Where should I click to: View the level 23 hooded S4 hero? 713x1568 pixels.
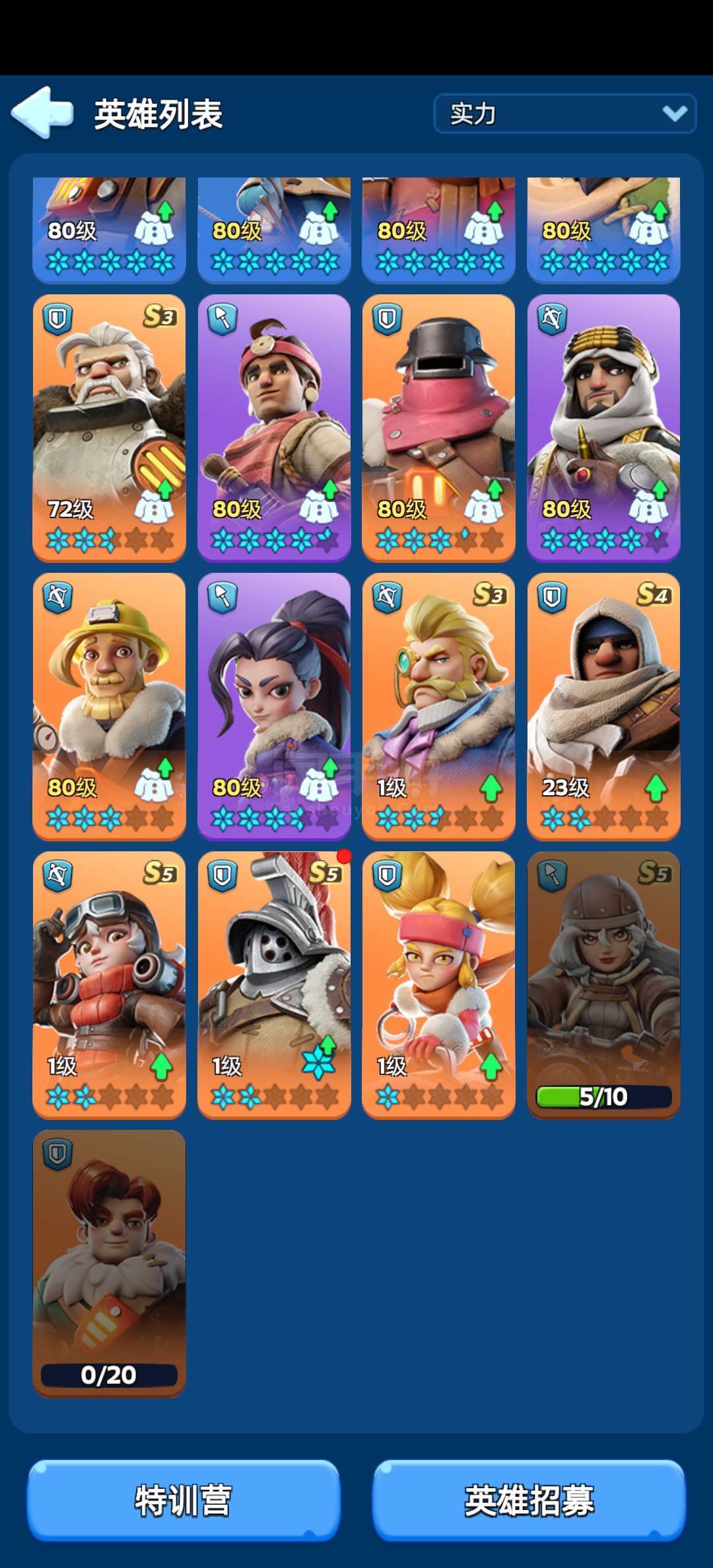tap(603, 707)
